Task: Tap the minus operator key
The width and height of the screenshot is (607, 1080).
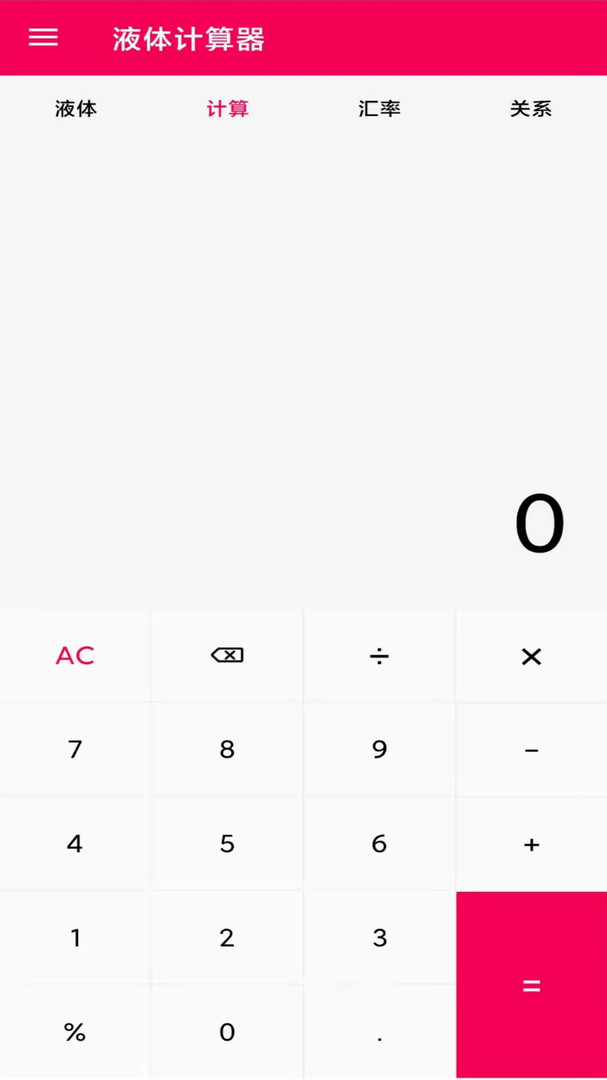Action: [x=531, y=749]
